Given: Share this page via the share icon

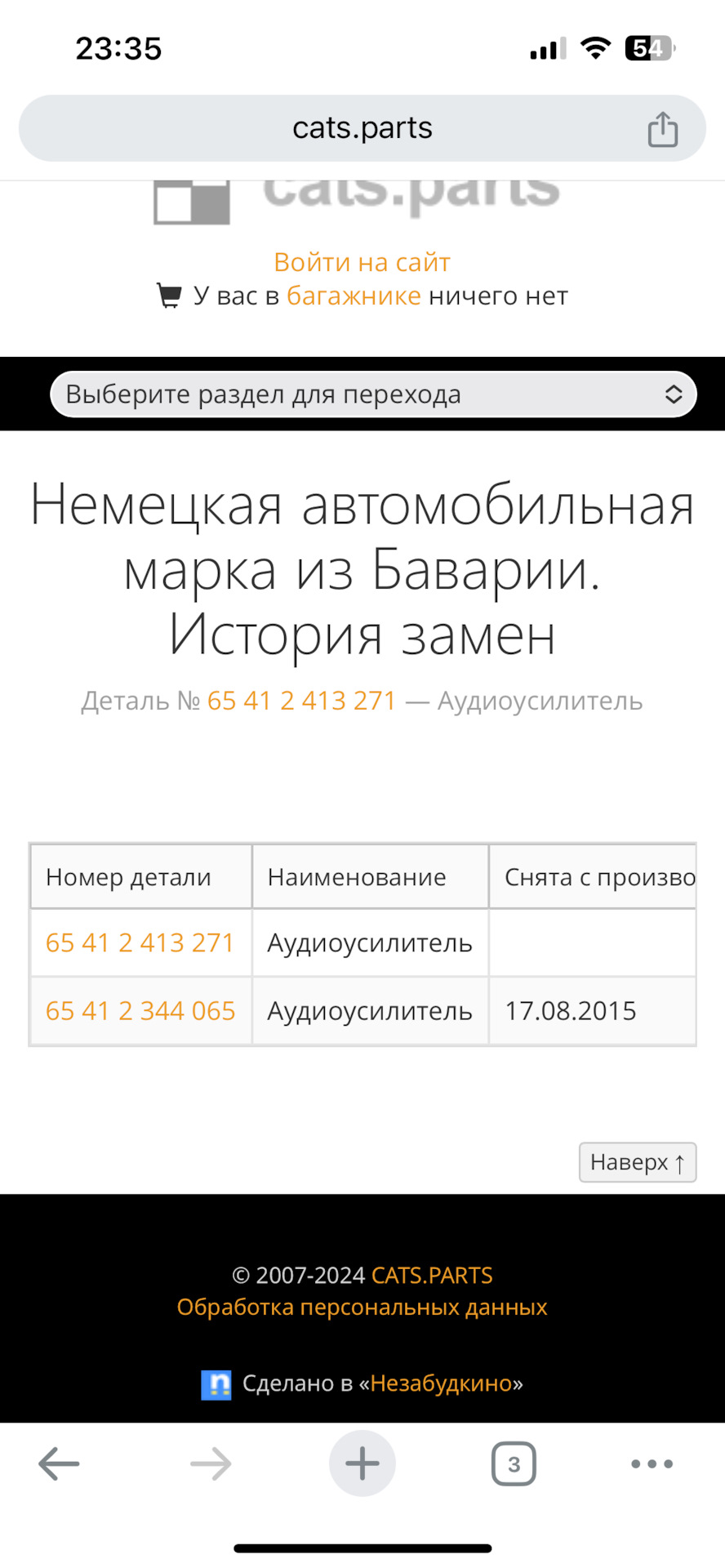Looking at the screenshot, I should click(662, 129).
